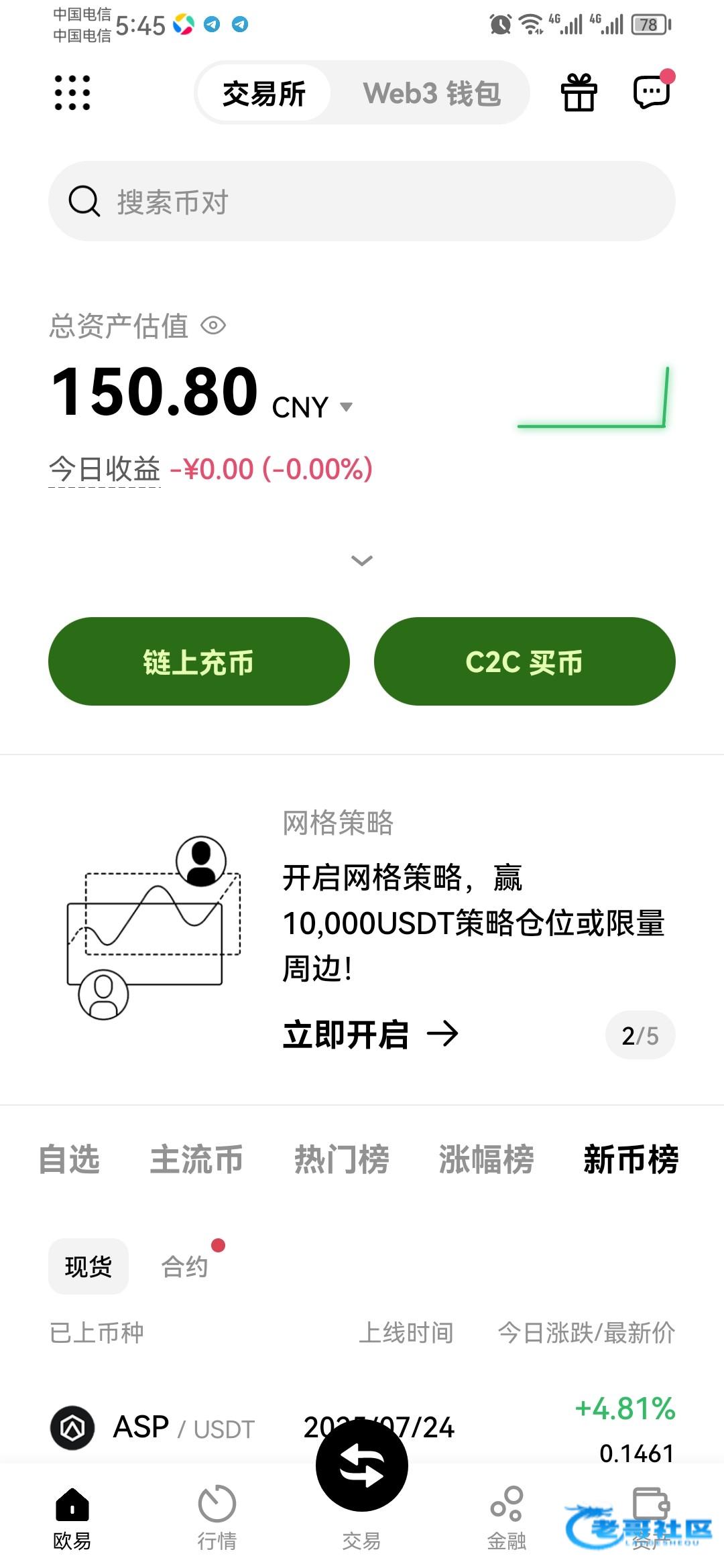This screenshot has height=1568, width=724.
Task: Open the messages chat icon
Action: coord(652,92)
